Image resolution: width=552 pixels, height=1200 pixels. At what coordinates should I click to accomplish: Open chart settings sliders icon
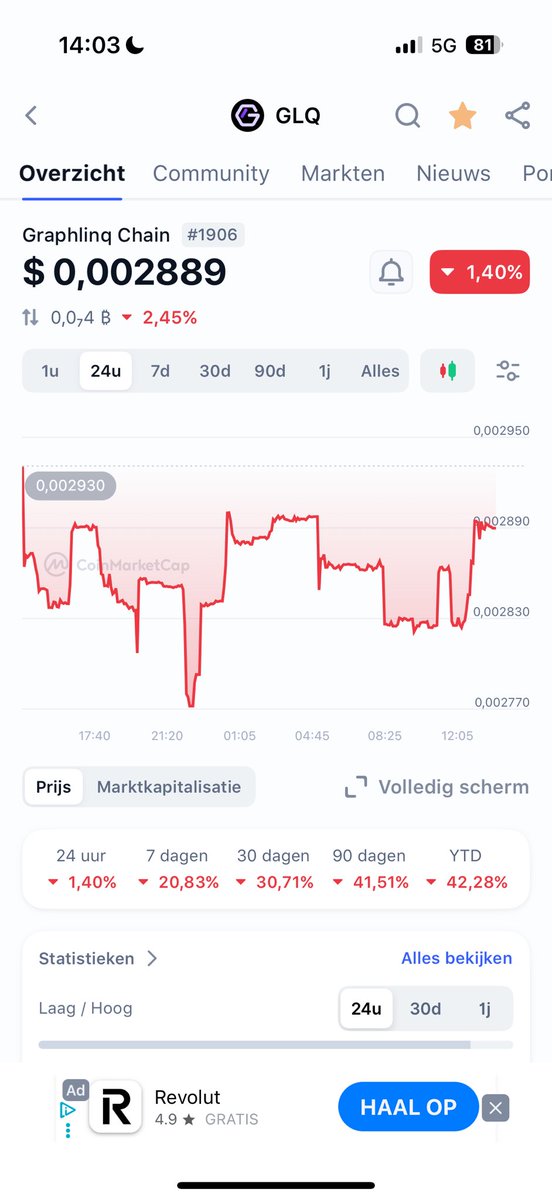508,371
